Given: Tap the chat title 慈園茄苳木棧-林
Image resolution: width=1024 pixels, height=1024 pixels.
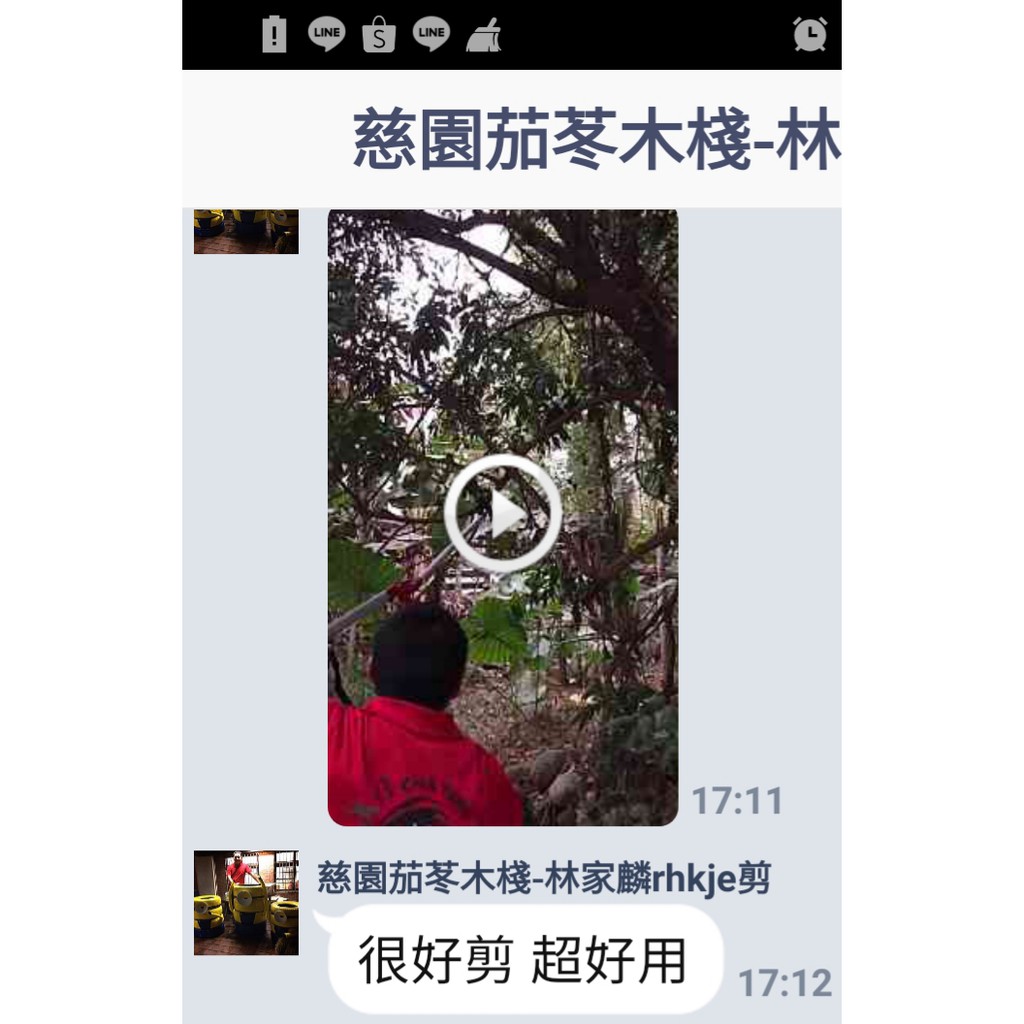Looking at the screenshot, I should tap(596, 139).
